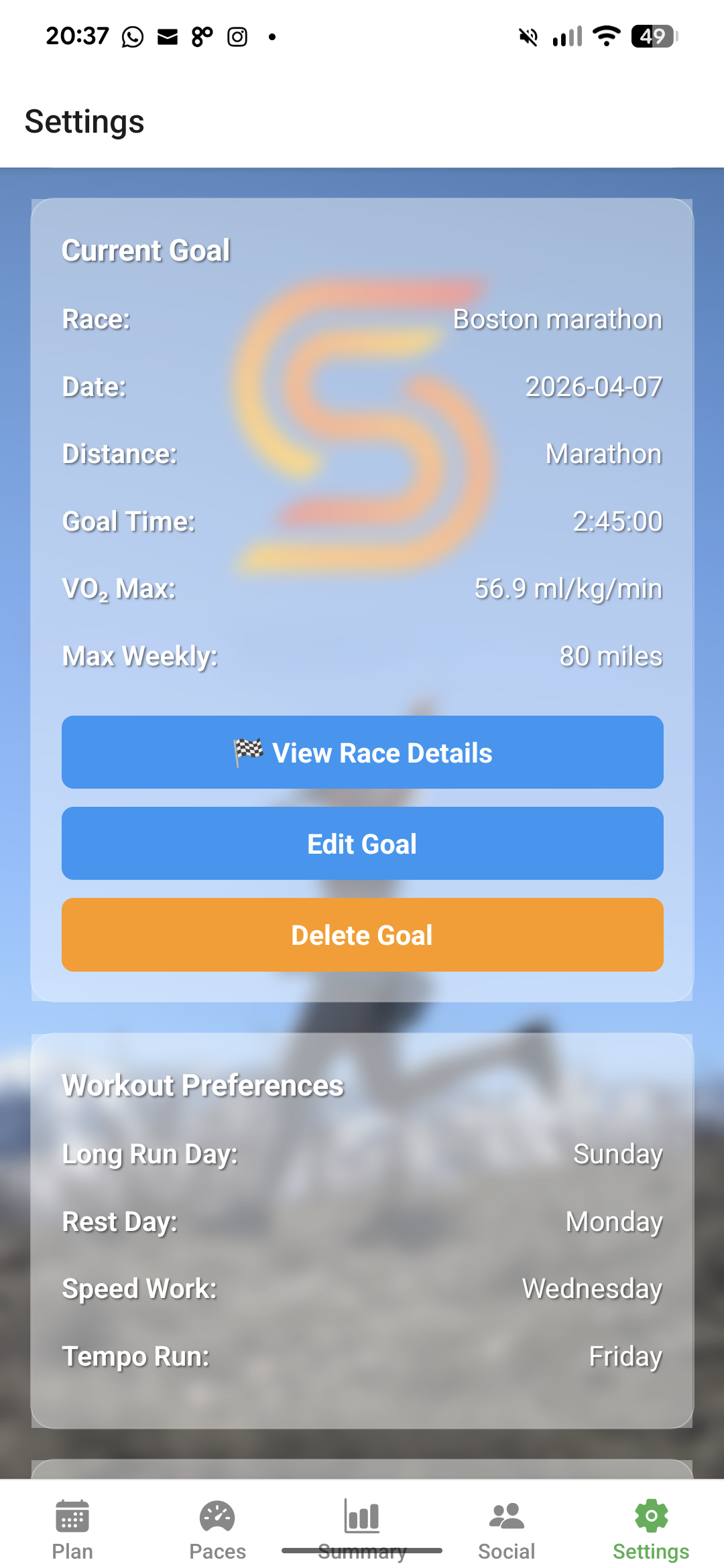The image size is (724, 1568).
Task: Click the Goal Time value 2:45:00
Action: tap(618, 521)
